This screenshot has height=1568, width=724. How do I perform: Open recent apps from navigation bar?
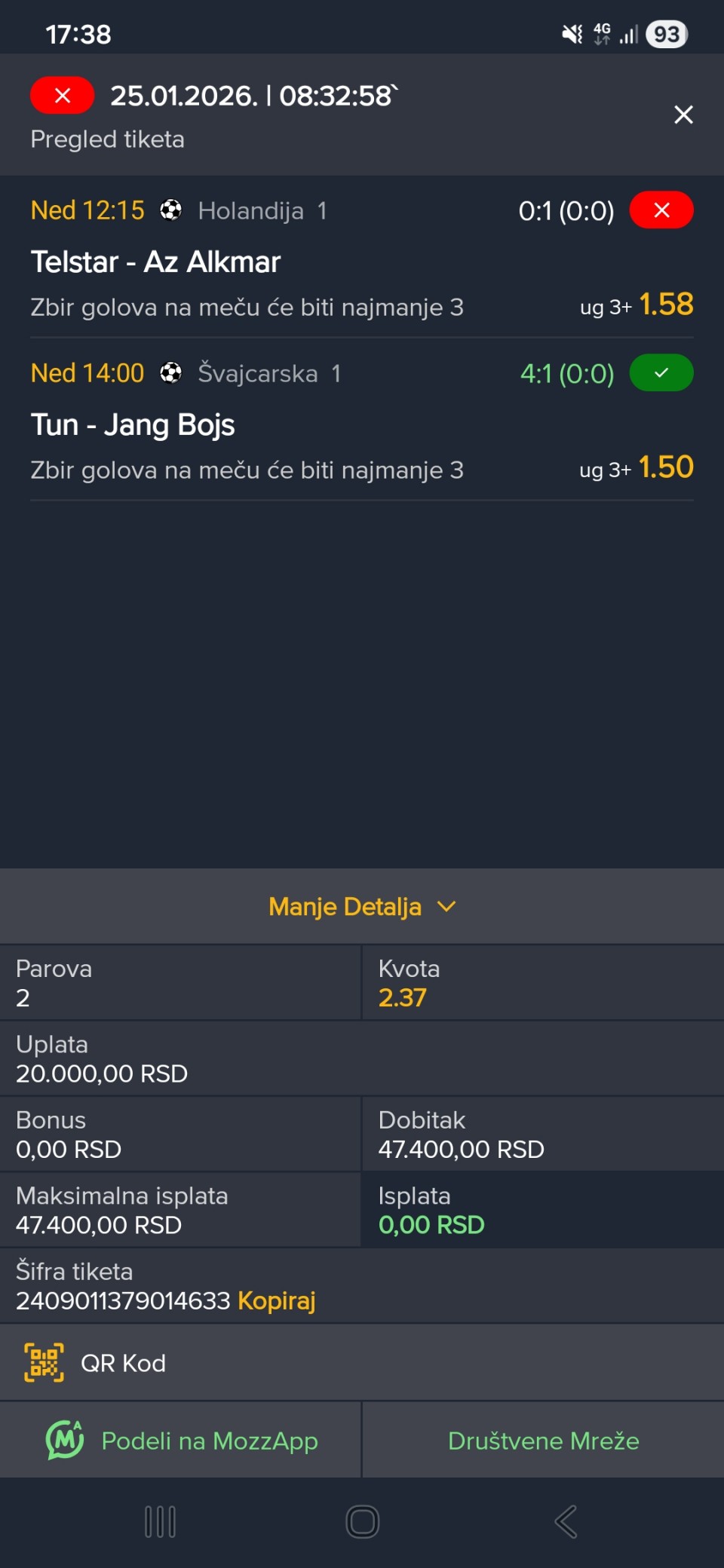160,1521
